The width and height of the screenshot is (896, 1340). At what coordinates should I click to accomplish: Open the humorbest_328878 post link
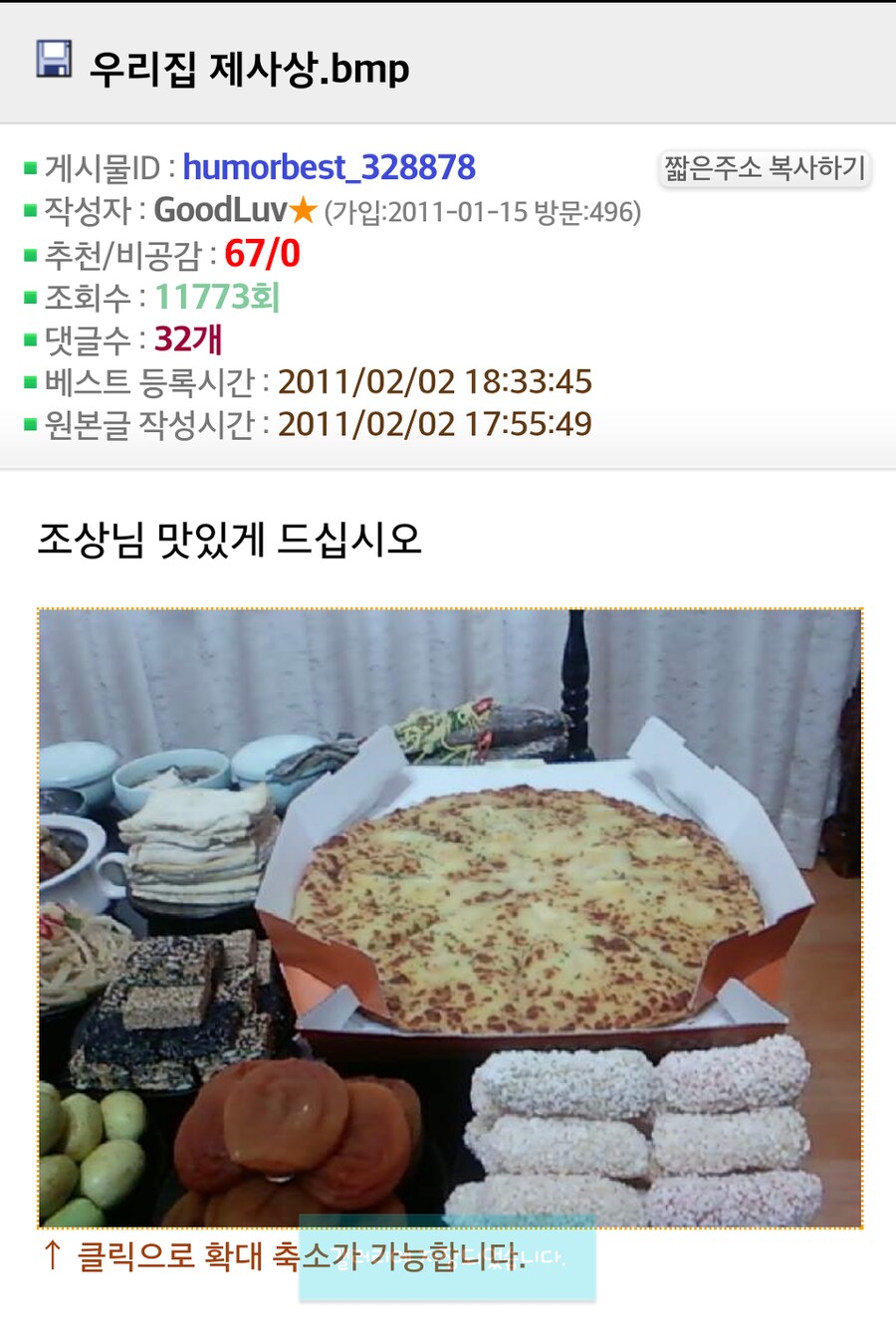tap(330, 166)
